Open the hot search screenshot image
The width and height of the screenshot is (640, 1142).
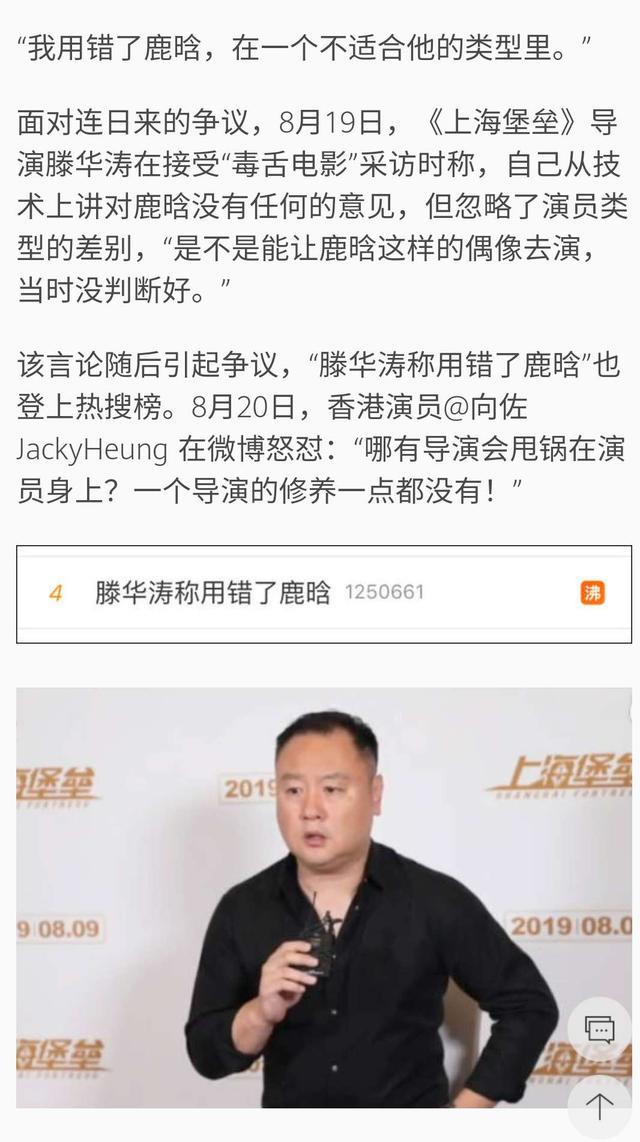coord(324,594)
